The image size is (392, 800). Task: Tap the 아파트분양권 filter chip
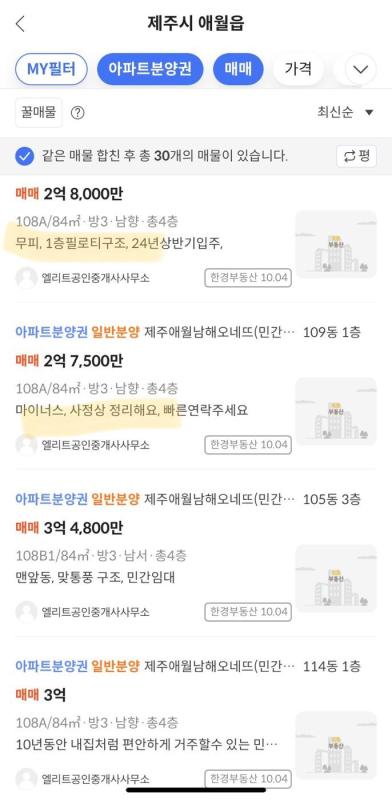point(150,69)
